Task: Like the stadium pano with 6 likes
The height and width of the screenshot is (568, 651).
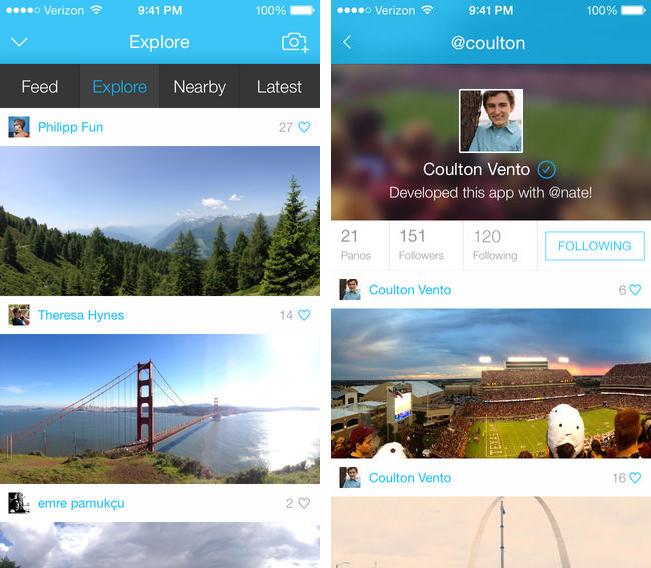Action: [635, 290]
